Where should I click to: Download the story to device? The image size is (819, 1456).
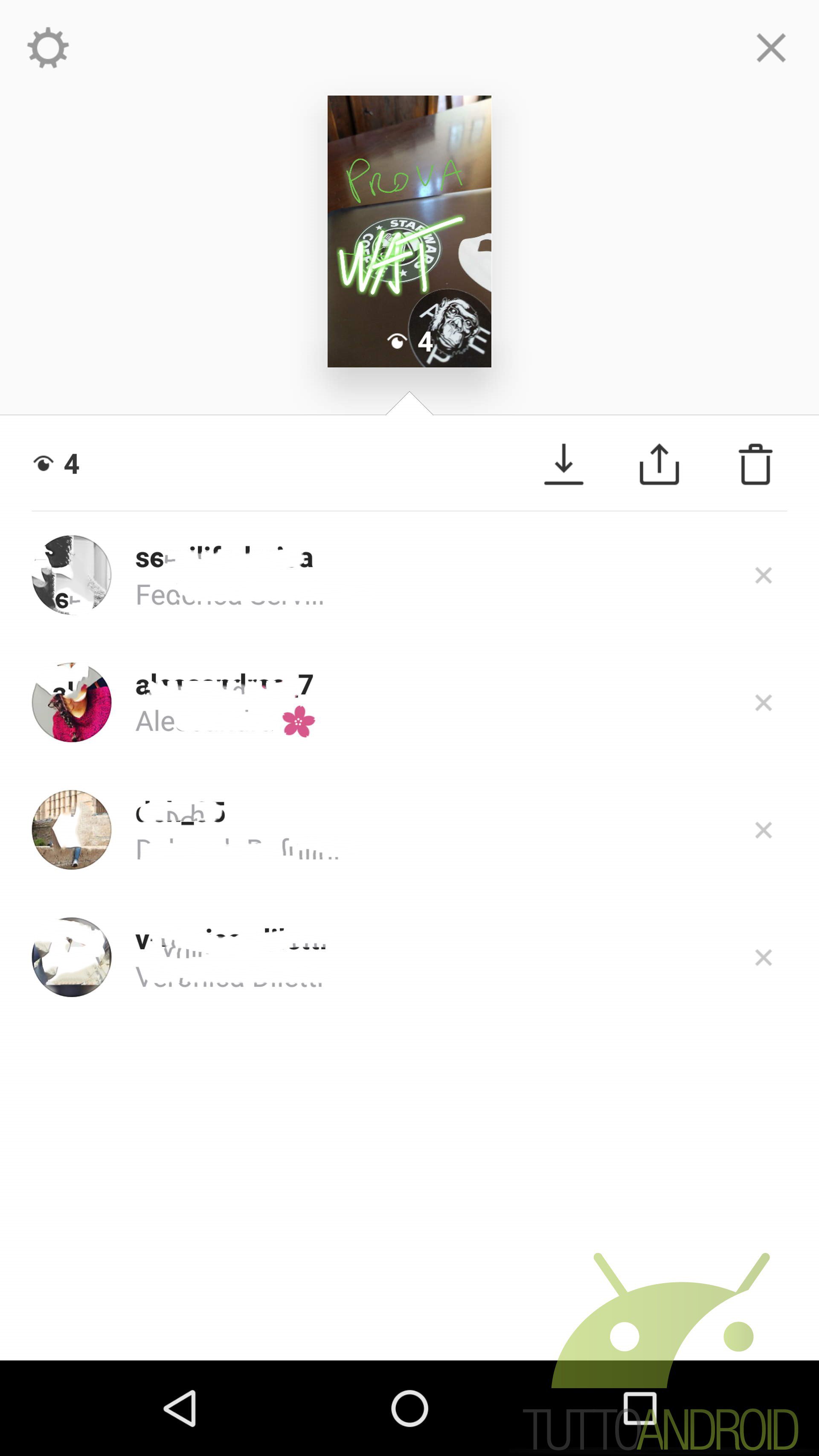pos(563,464)
